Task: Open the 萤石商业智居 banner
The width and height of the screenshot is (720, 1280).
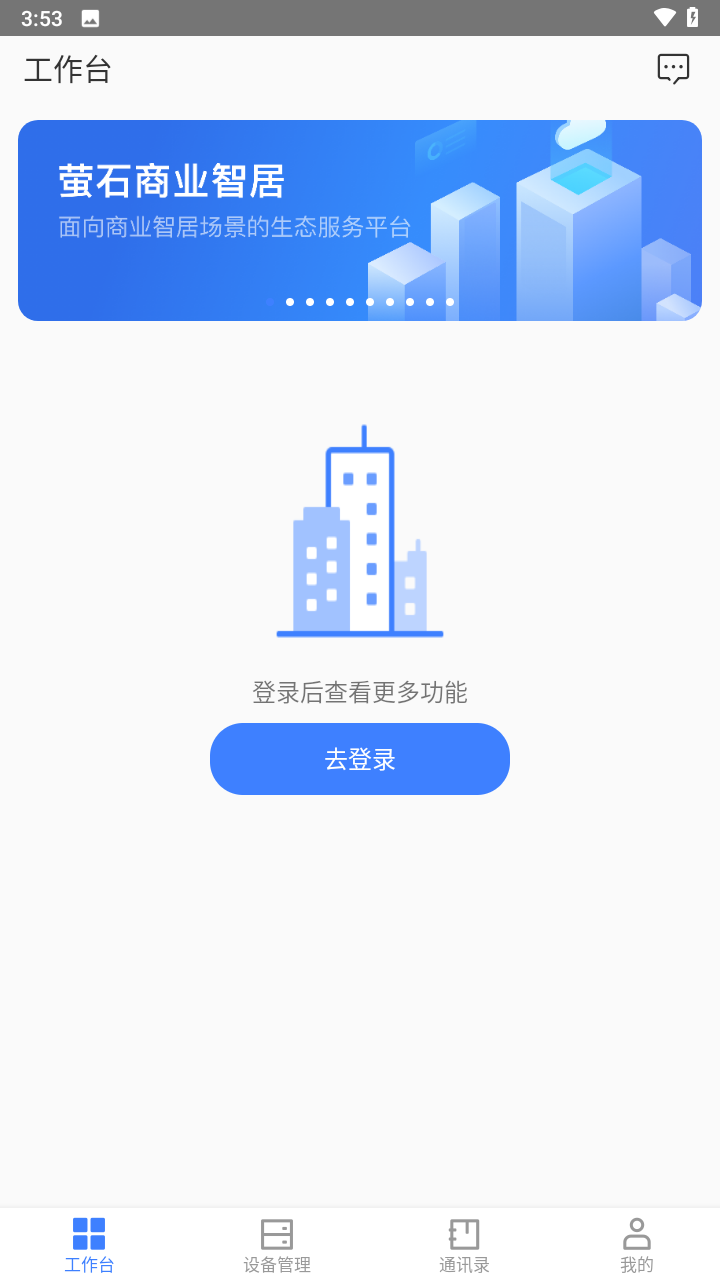Action: tap(359, 220)
